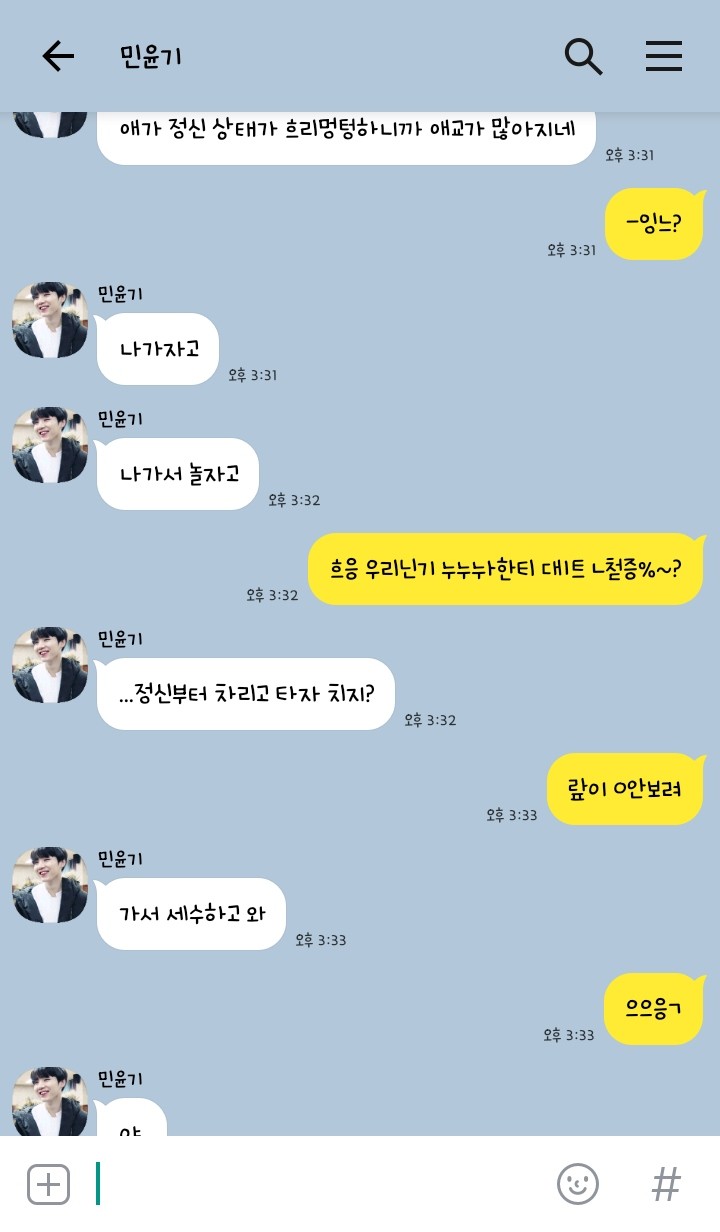Image resolution: width=720 pixels, height=1232 pixels.
Task: Focus the message input field
Action: coord(320,1185)
